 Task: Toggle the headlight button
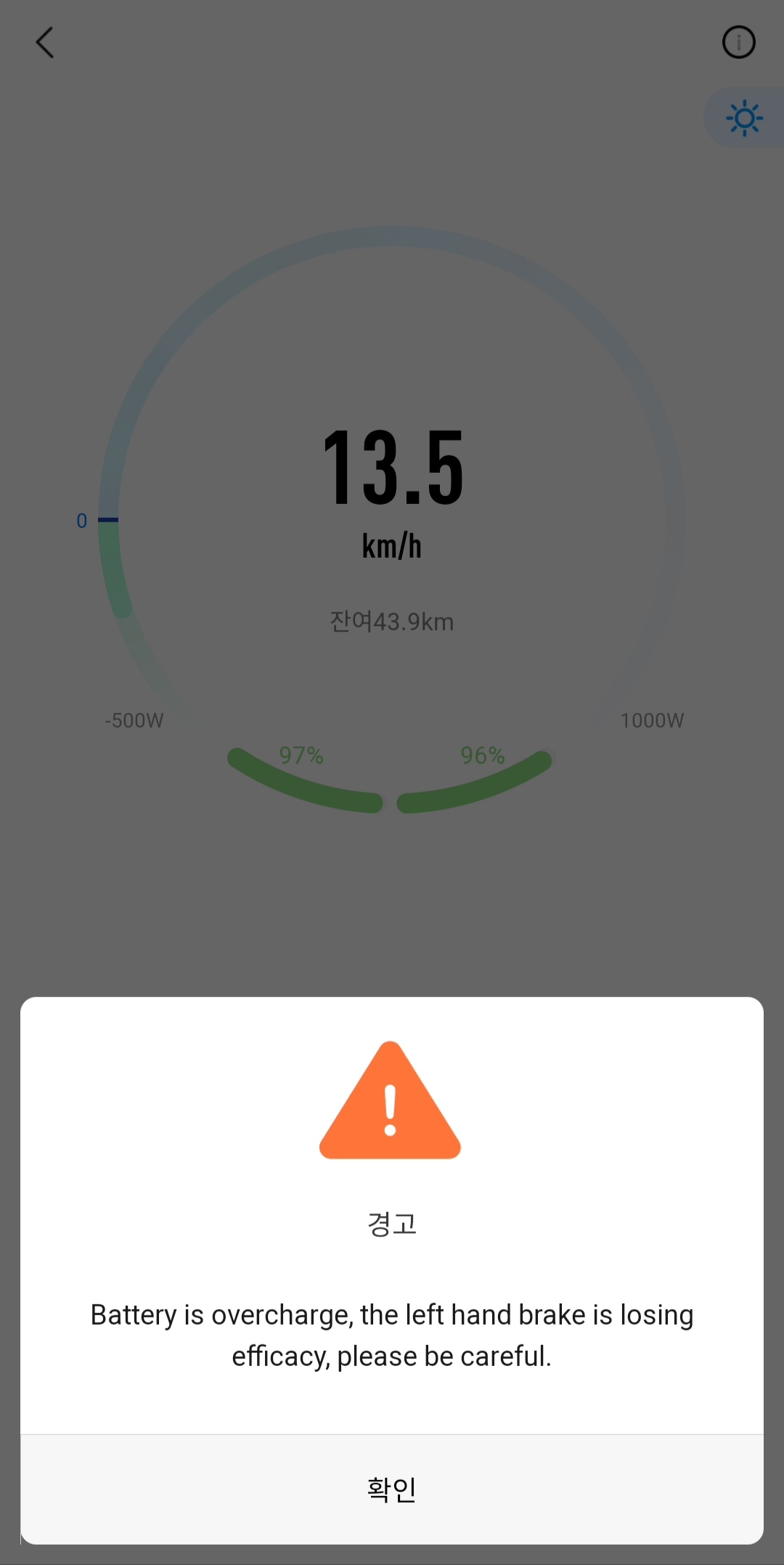(745, 118)
